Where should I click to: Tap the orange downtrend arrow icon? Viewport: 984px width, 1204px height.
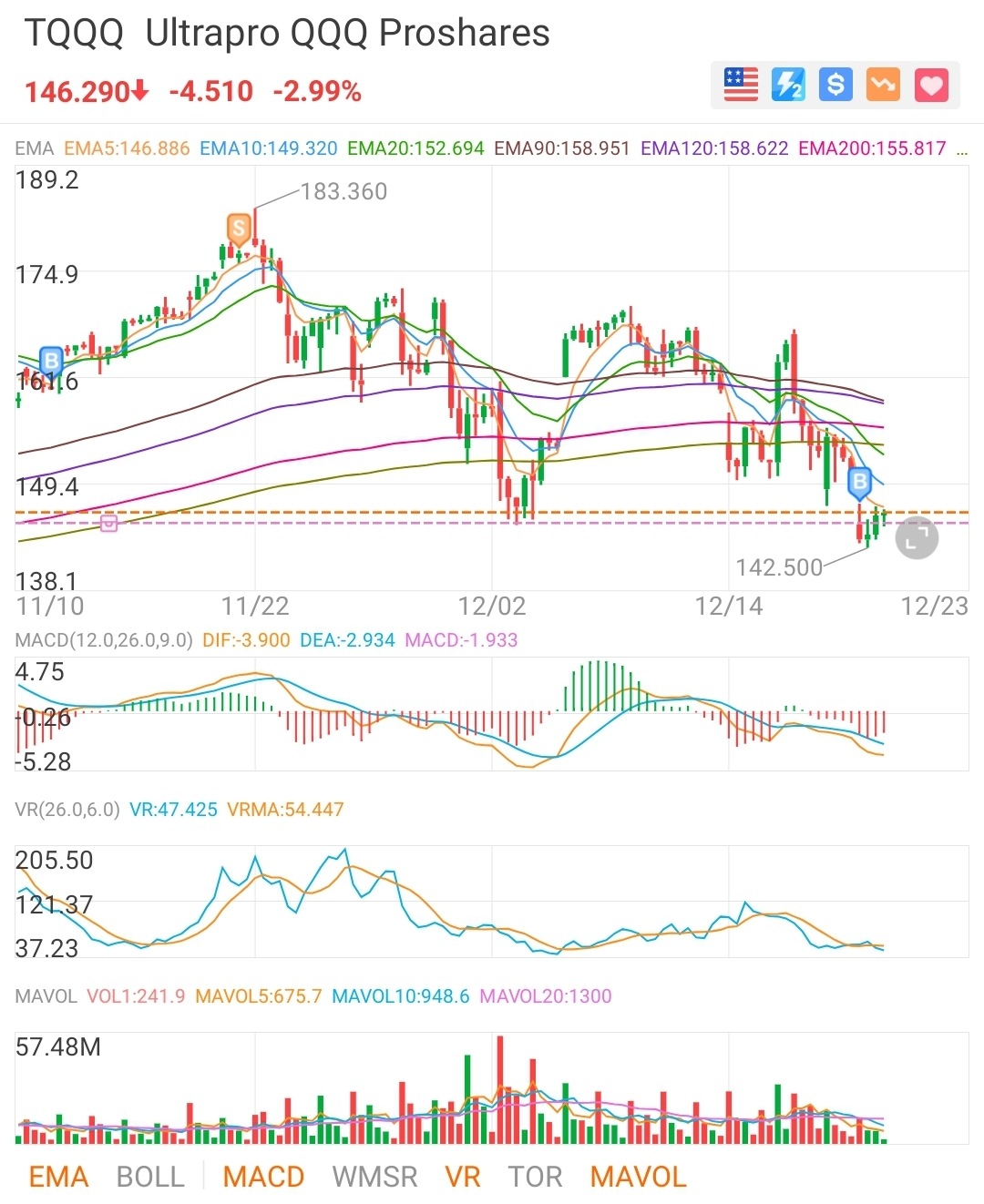883,86
